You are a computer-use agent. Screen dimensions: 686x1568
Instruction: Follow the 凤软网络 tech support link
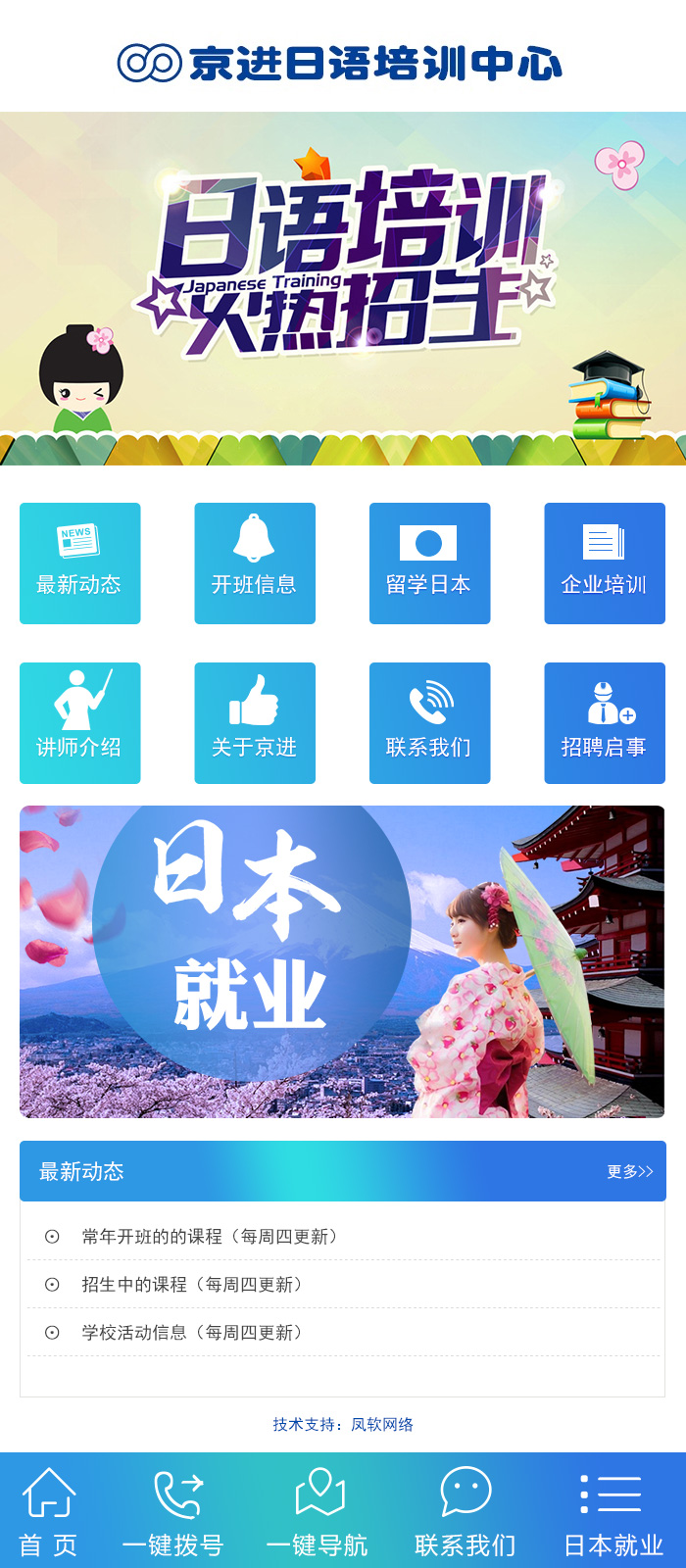(382, 1424)
